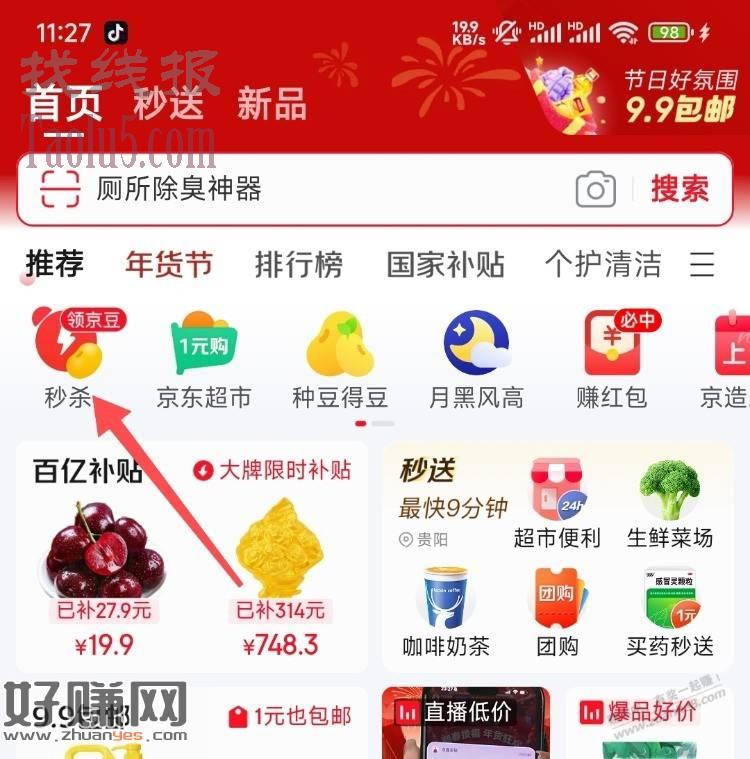Expand the all-categories menu icon
This screenshot has height=759, width=750.
coord(702,265)
